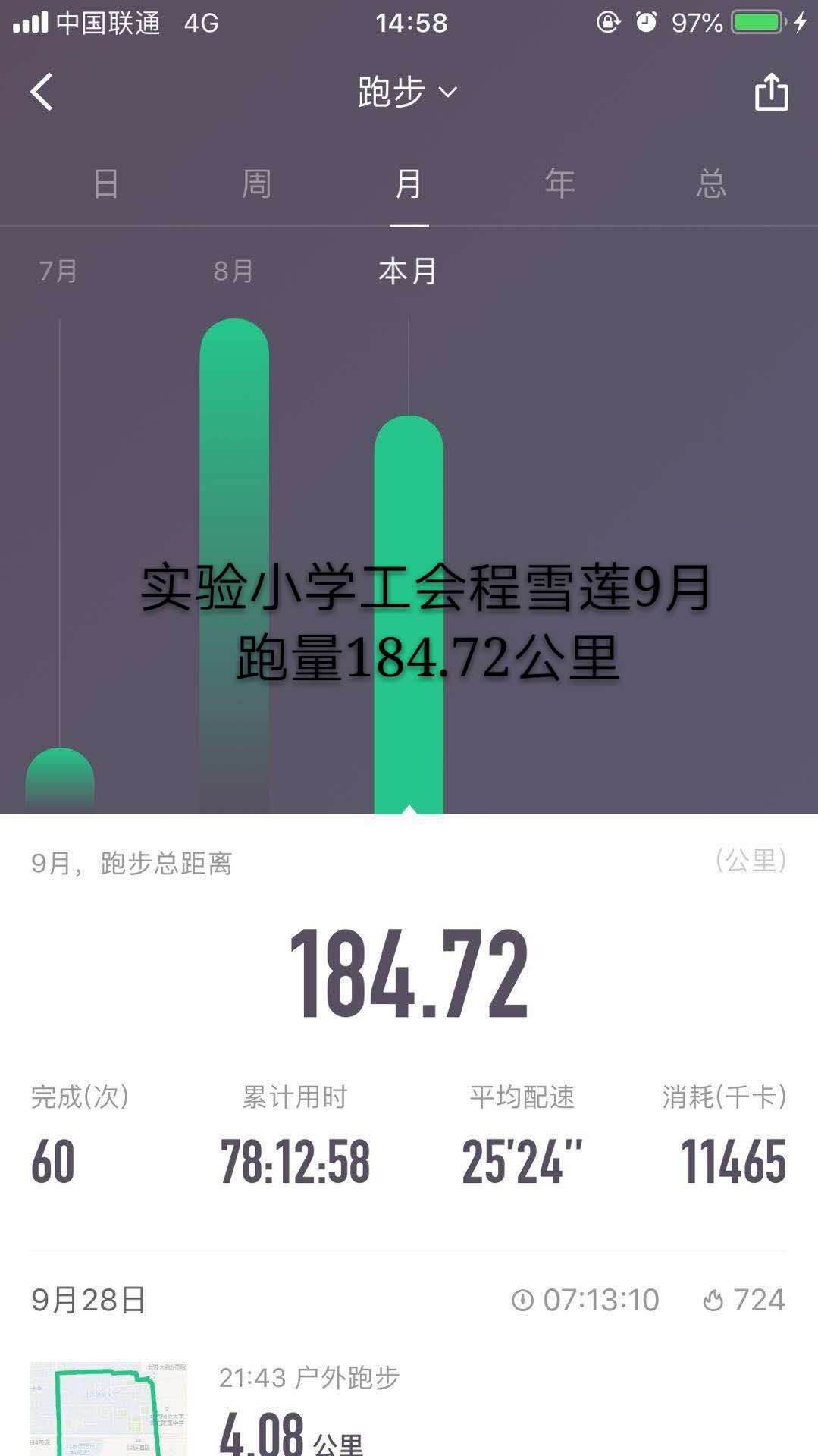Image resolution: width=818 pixels, height=1456 pixels.
Task: Open the share icon in the top bar
Action: (x=771, y=92)
